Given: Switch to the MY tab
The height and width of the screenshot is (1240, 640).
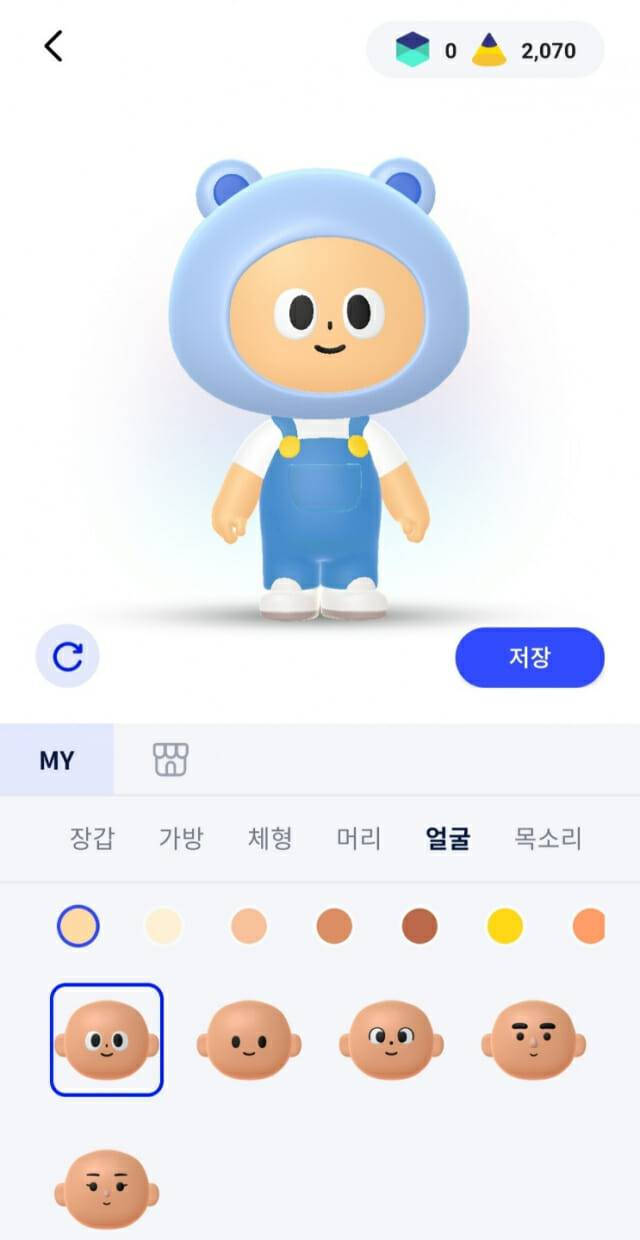Looking at the screenshot, I should [57, 760].
